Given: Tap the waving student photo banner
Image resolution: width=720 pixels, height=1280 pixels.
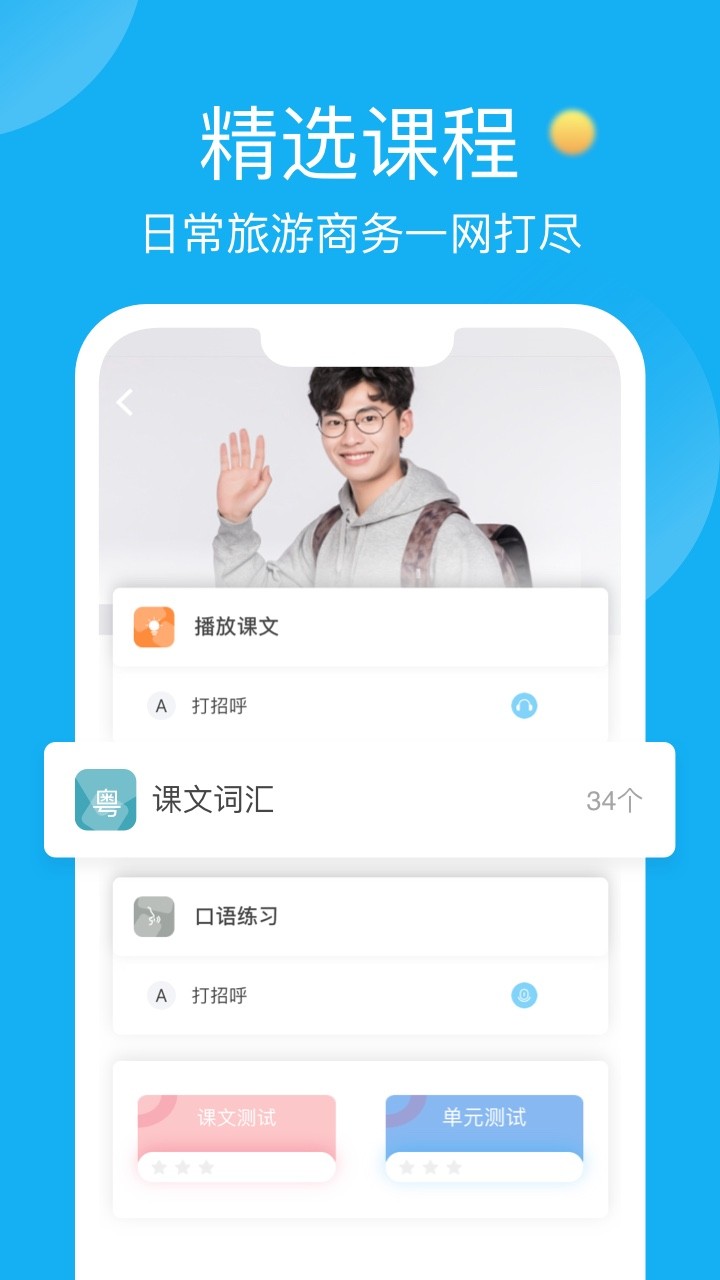Looking at the screenshot, I should coord(360,470).
